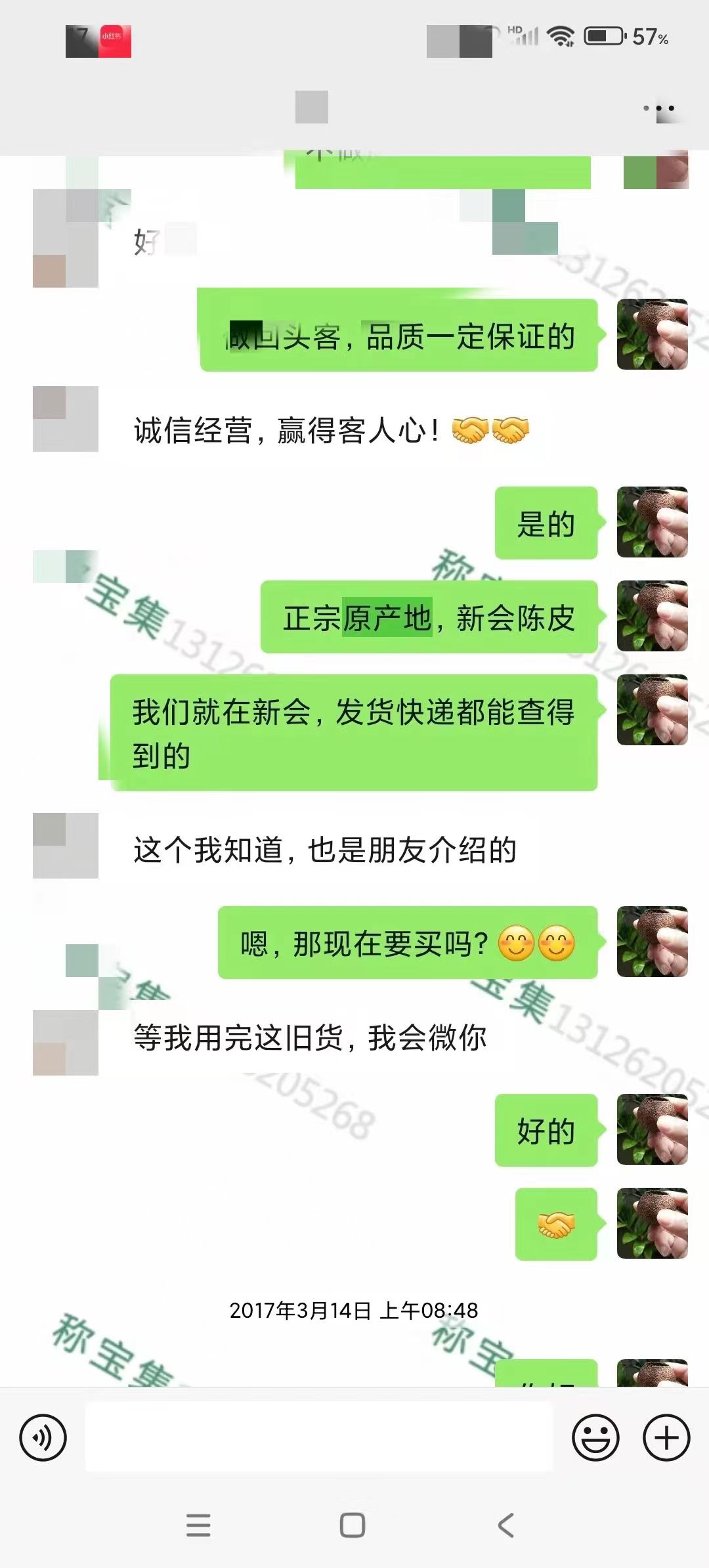Focus the message text field

(319, 1437)
